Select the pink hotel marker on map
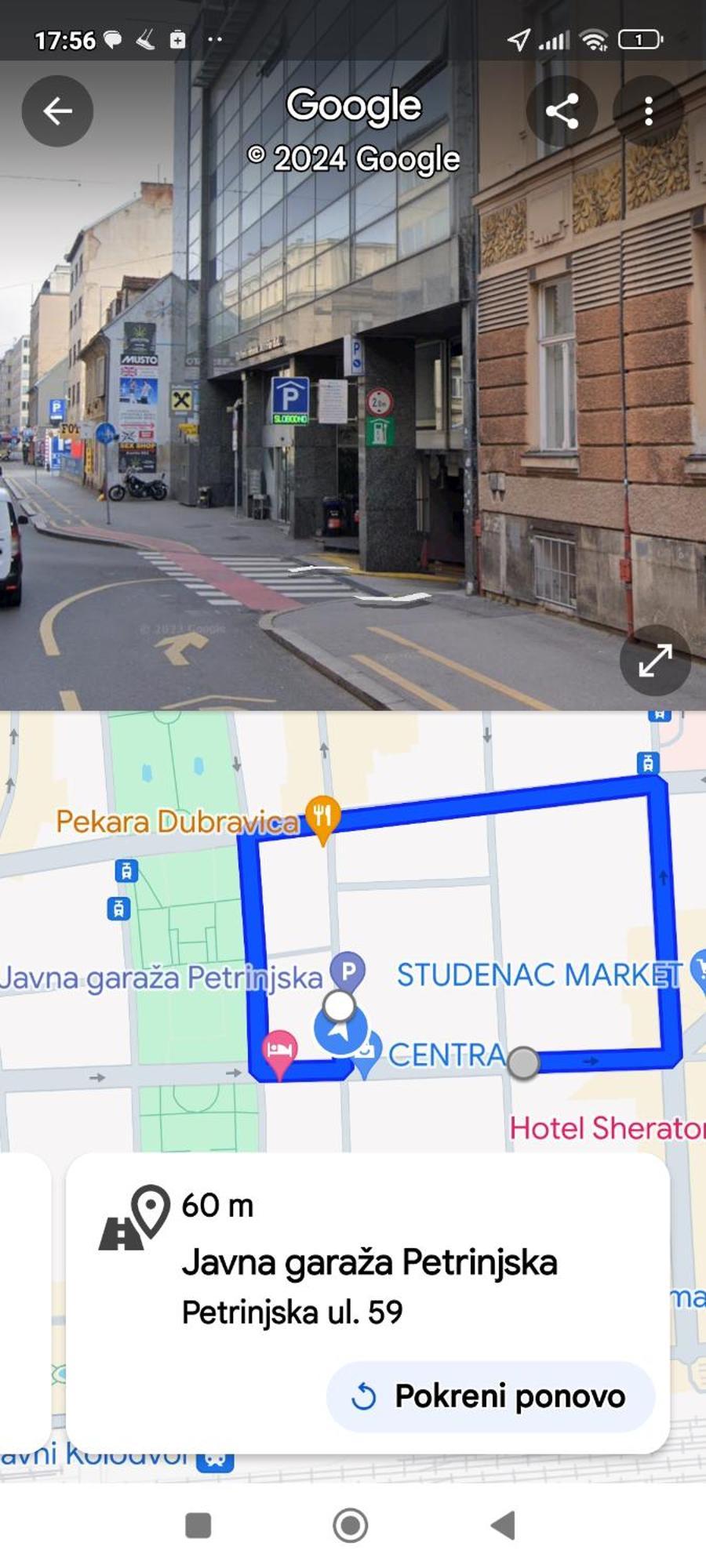The height and width of the screenshot is (1568, 706). tap(279, 1051)
